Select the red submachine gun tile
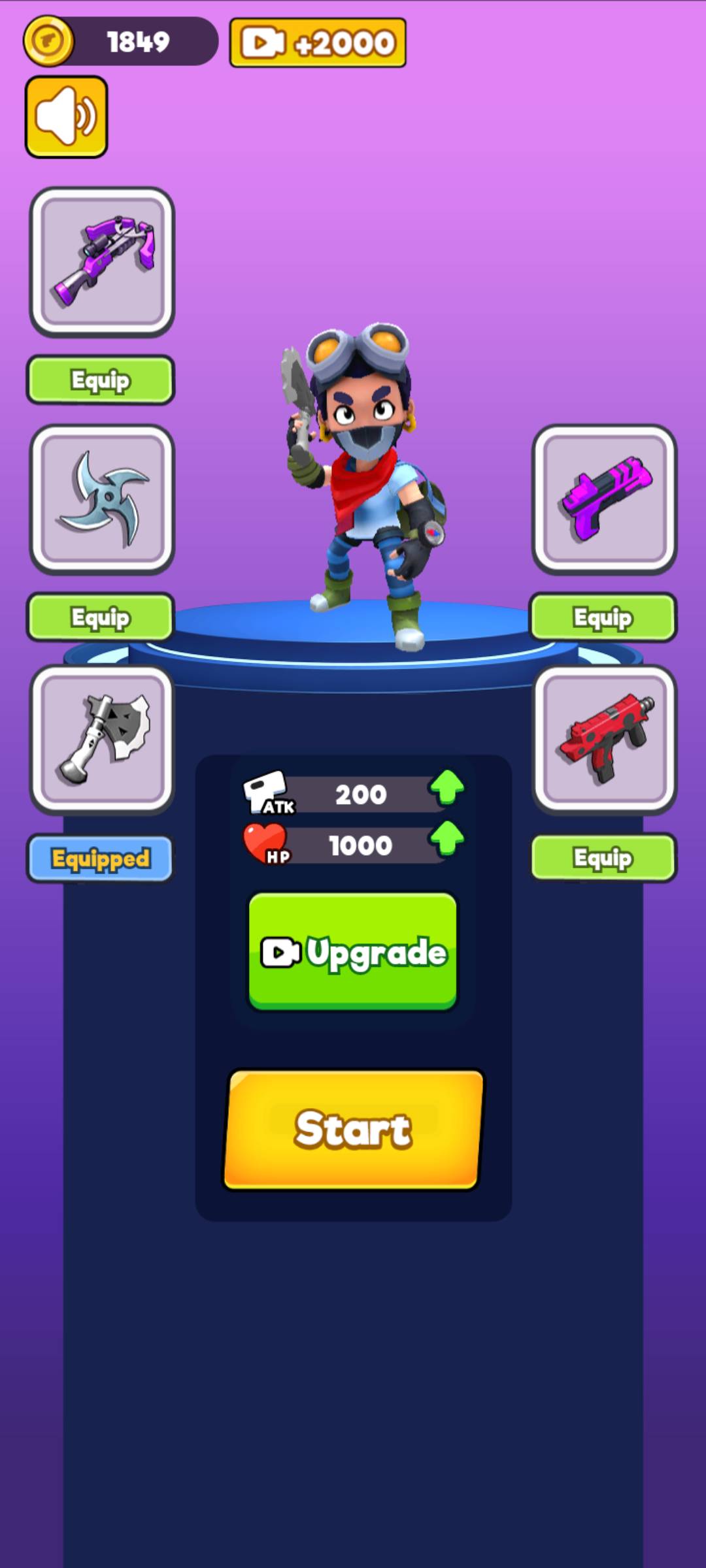Image resolution: width=706 pixels, height=1568 pixels. [604, 739]
